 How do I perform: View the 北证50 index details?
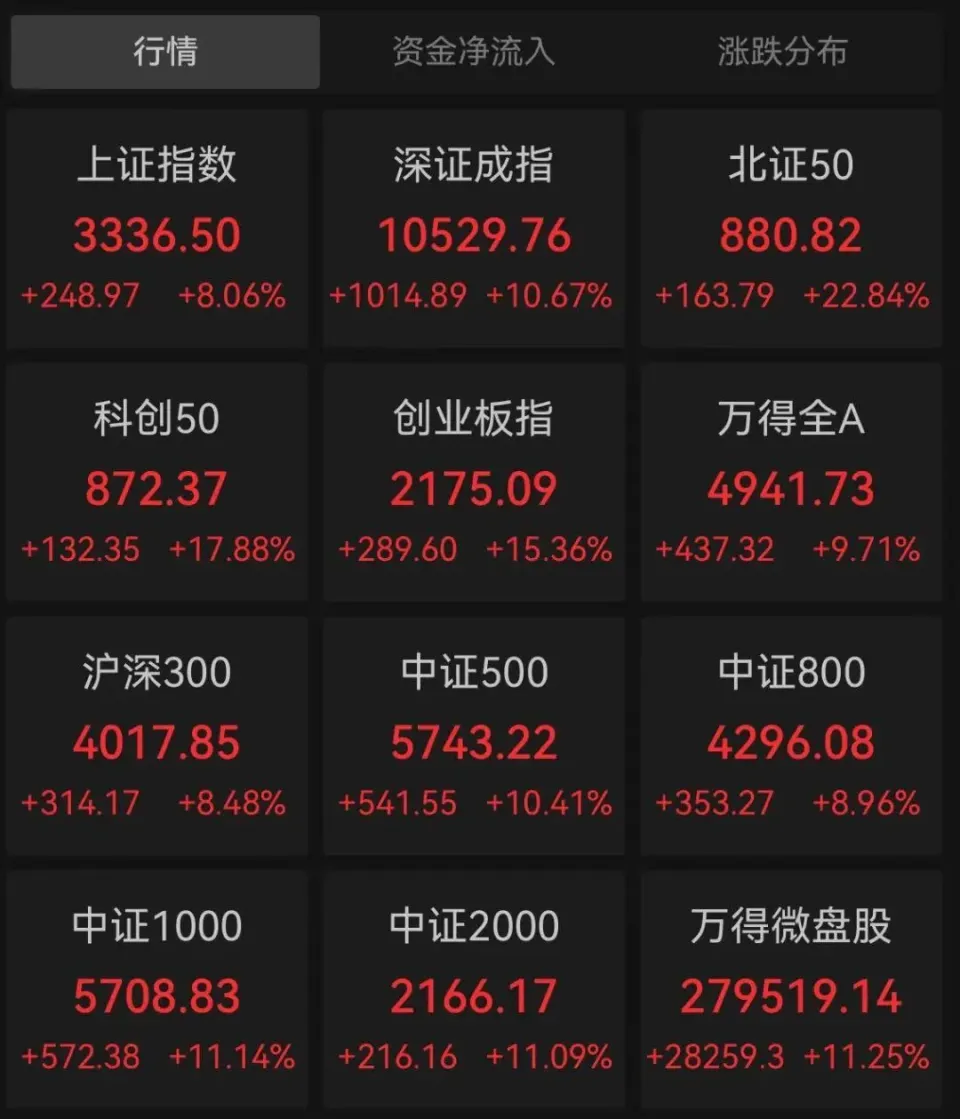[791, 230]
